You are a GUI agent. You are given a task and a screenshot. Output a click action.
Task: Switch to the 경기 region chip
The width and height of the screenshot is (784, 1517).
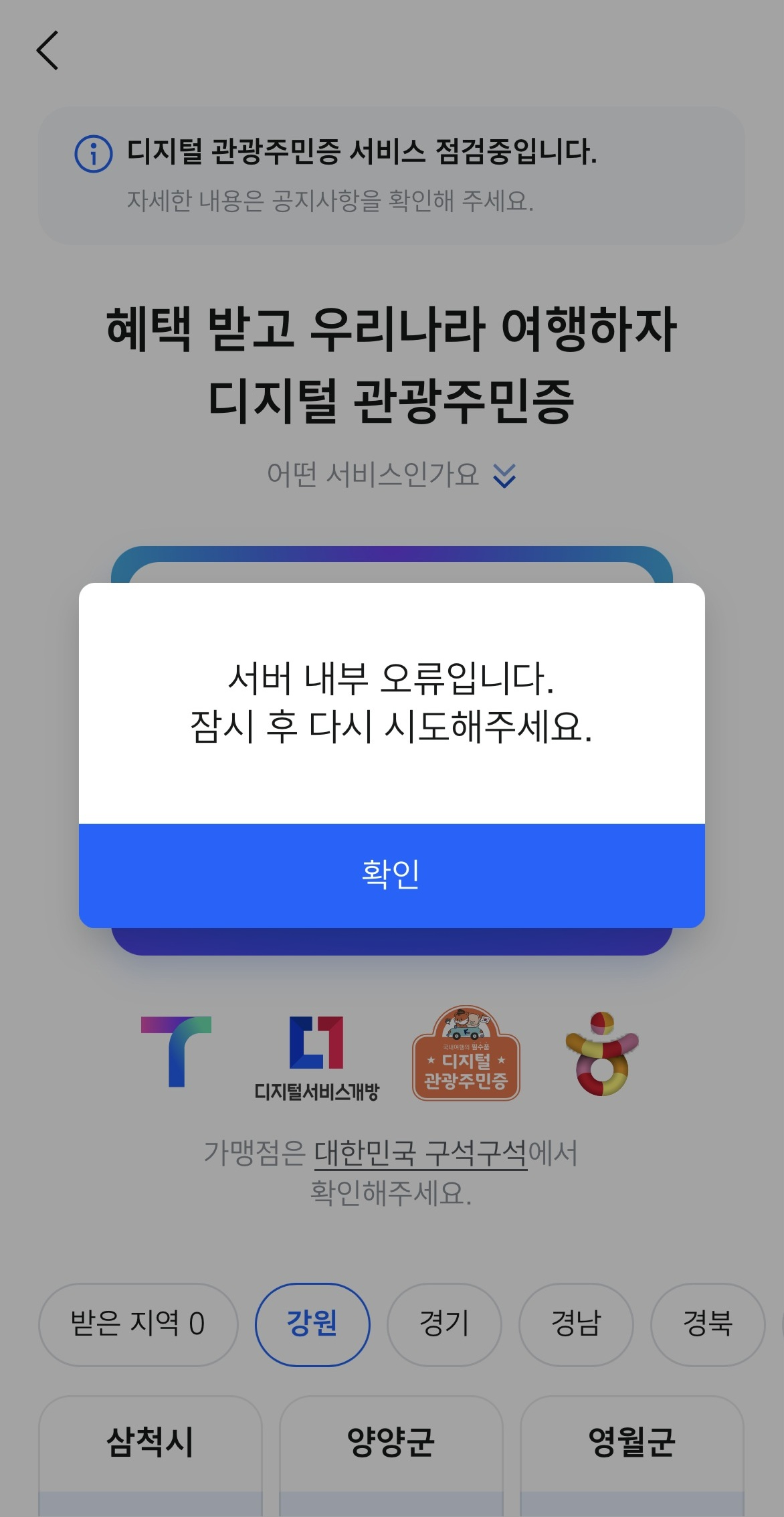click(444, 1324)
